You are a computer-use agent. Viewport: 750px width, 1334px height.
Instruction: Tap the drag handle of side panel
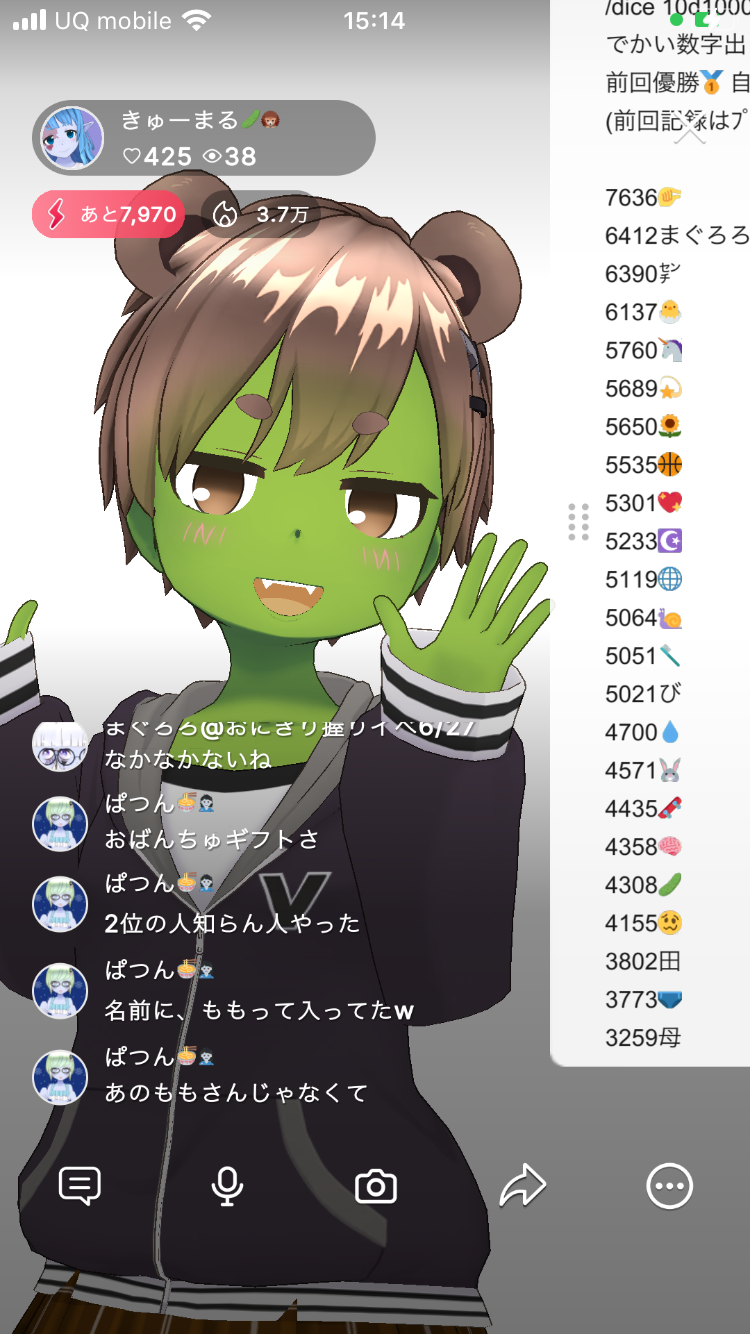[578, 522]
